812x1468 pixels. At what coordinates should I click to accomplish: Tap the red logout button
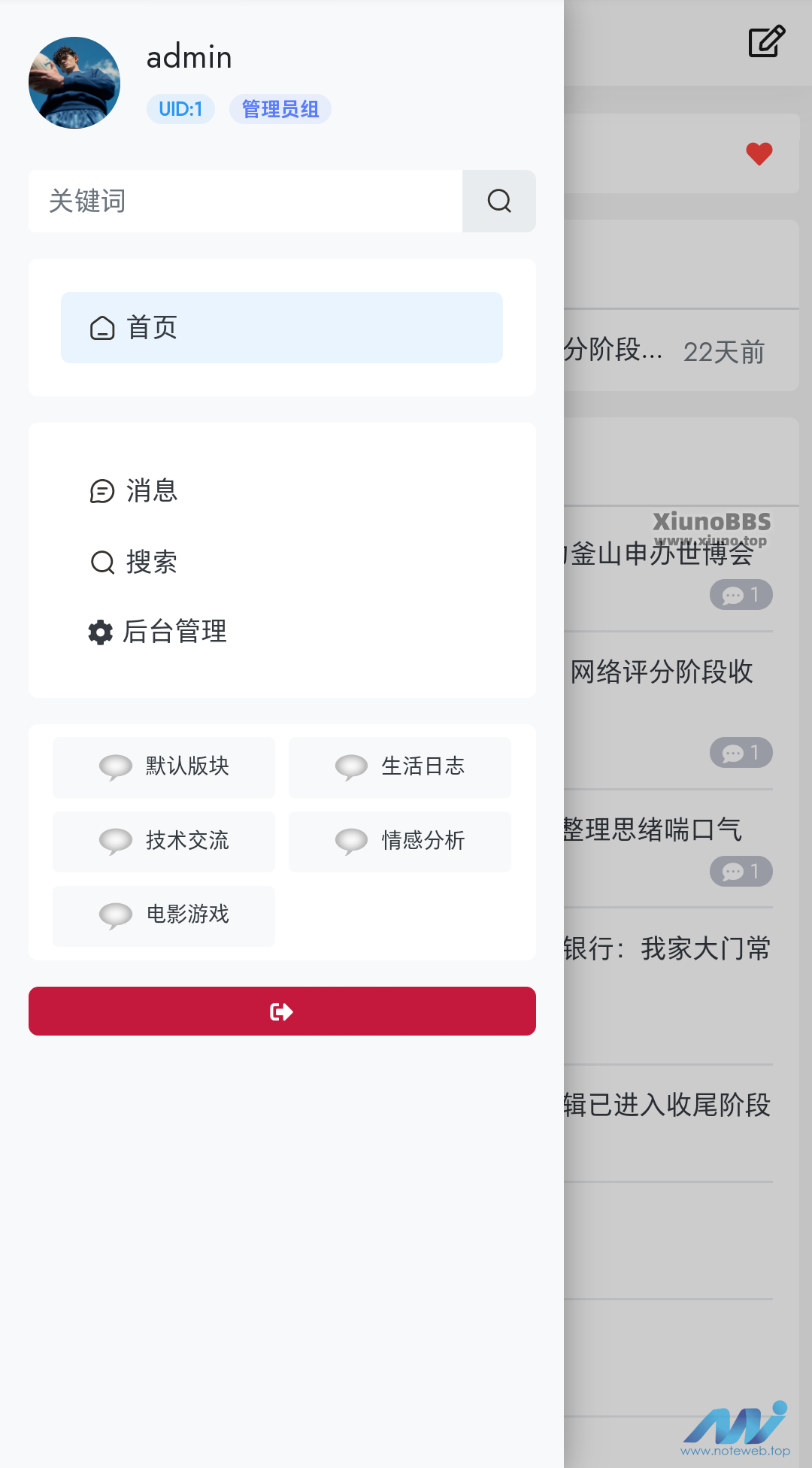pos(282,1011)
